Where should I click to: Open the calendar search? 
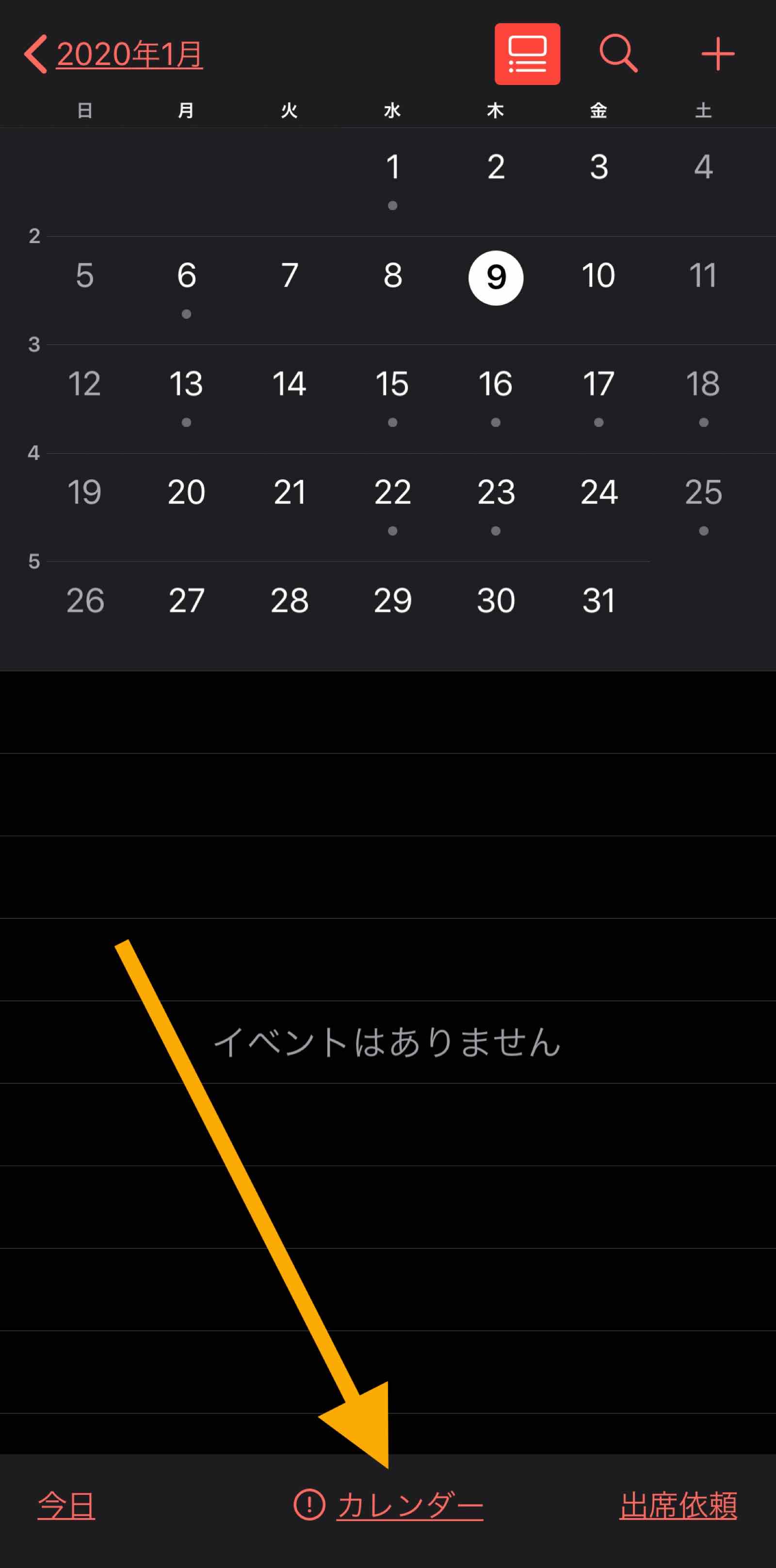[x=618, y=54]
